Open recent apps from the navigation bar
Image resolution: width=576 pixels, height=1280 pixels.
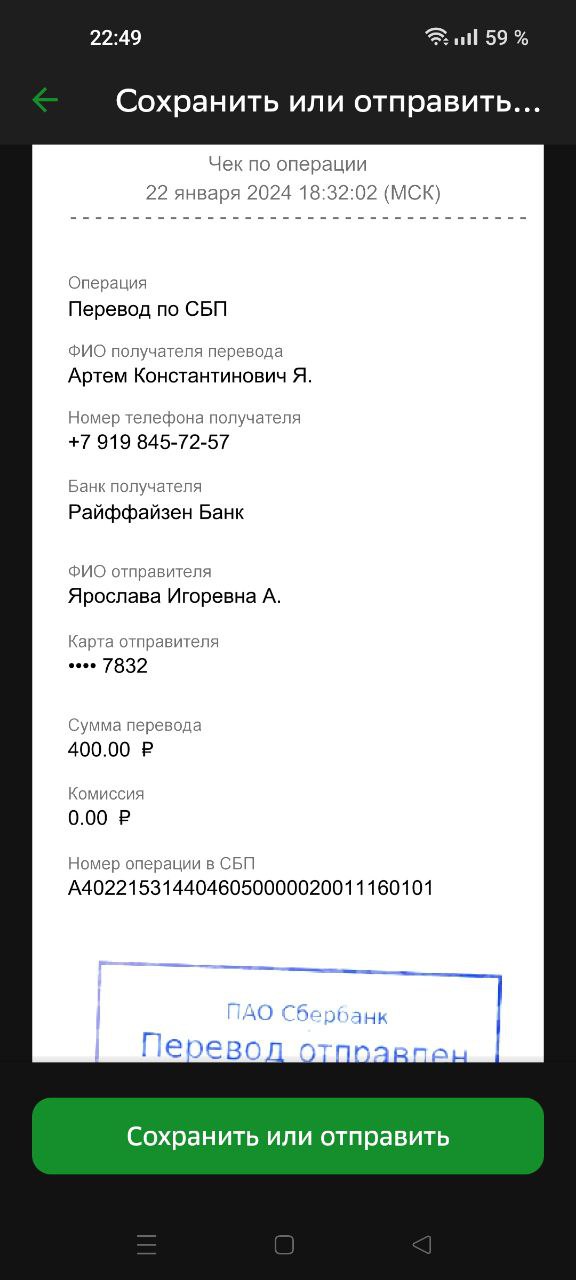click(147, 1245)
